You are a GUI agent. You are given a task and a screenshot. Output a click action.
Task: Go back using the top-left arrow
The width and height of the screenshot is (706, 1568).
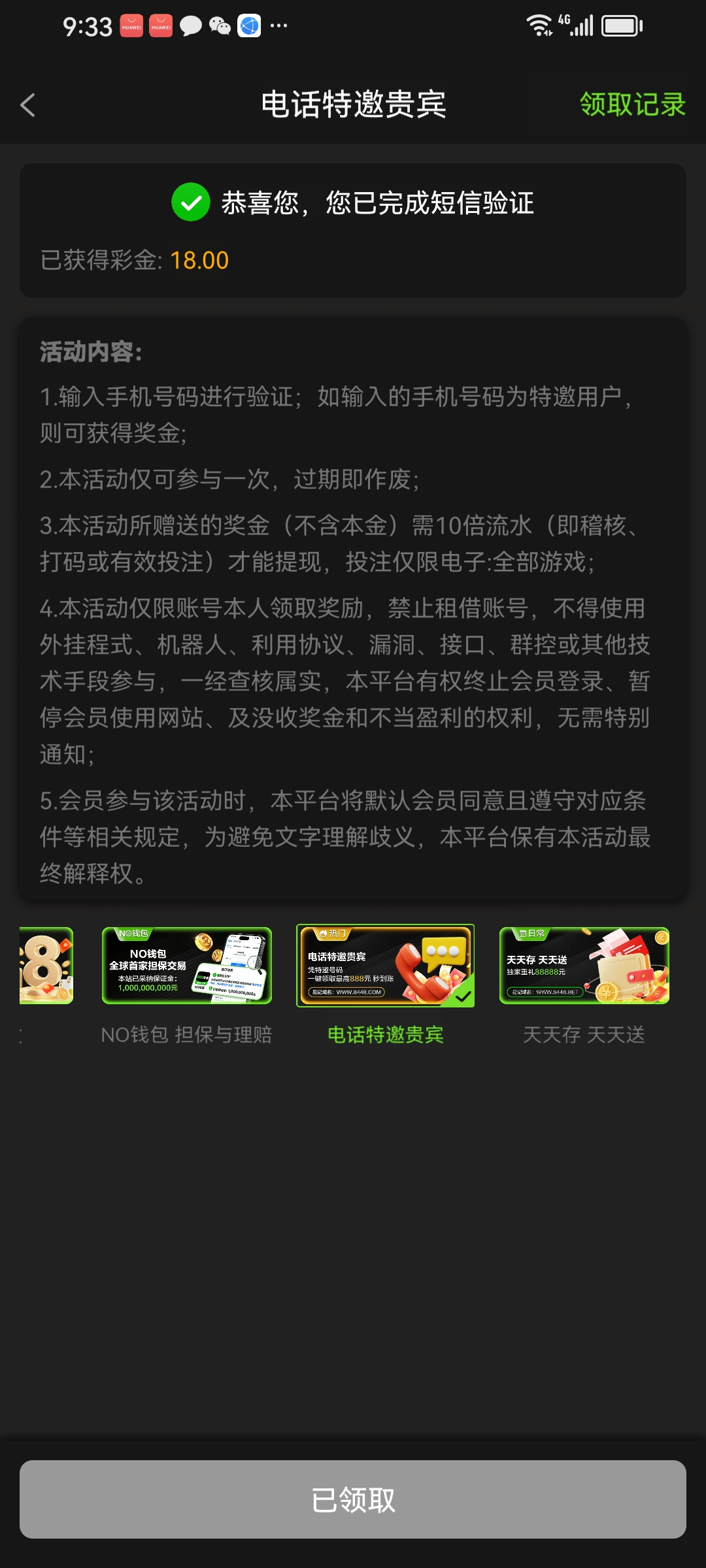(27, 105)
